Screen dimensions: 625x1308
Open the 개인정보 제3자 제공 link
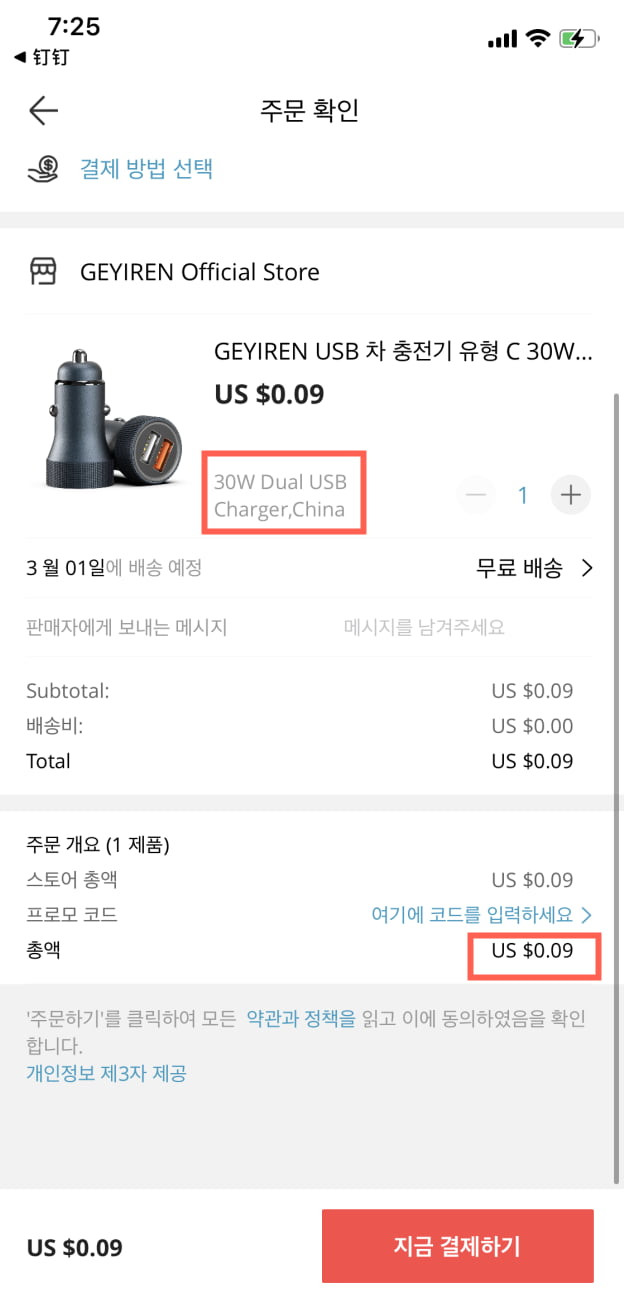pyautogui.click(x=106, y=1073)
